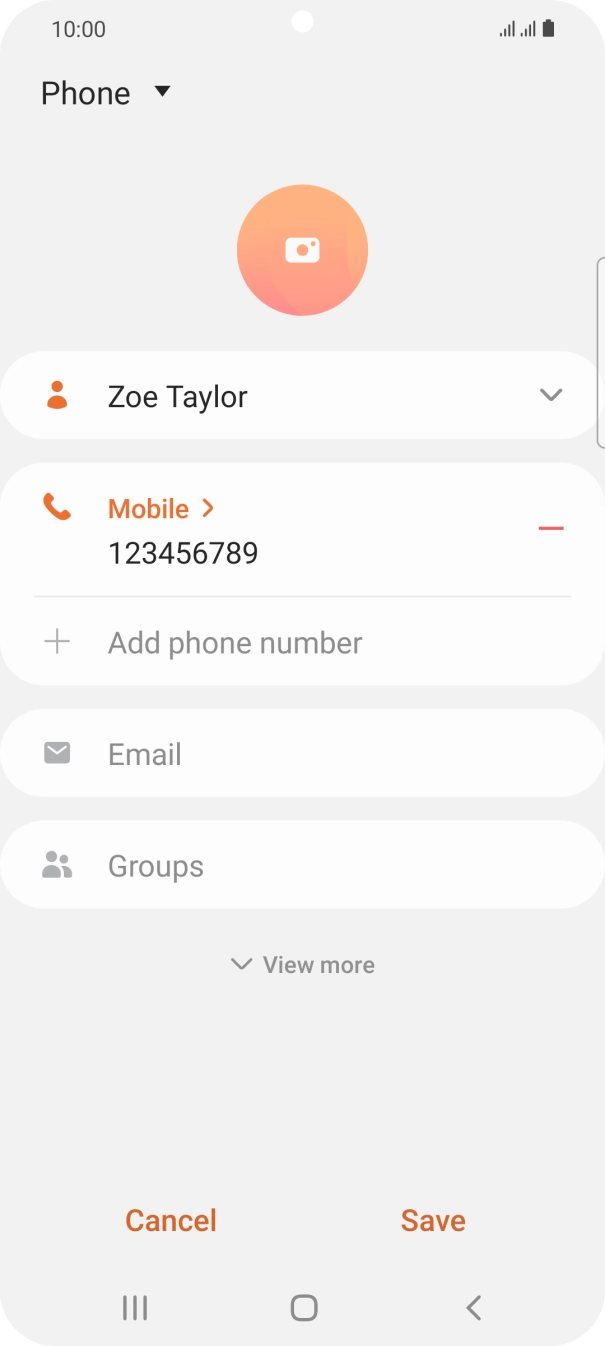
Task: Cancel editing the contact
Action: (x=171, y=1220)
